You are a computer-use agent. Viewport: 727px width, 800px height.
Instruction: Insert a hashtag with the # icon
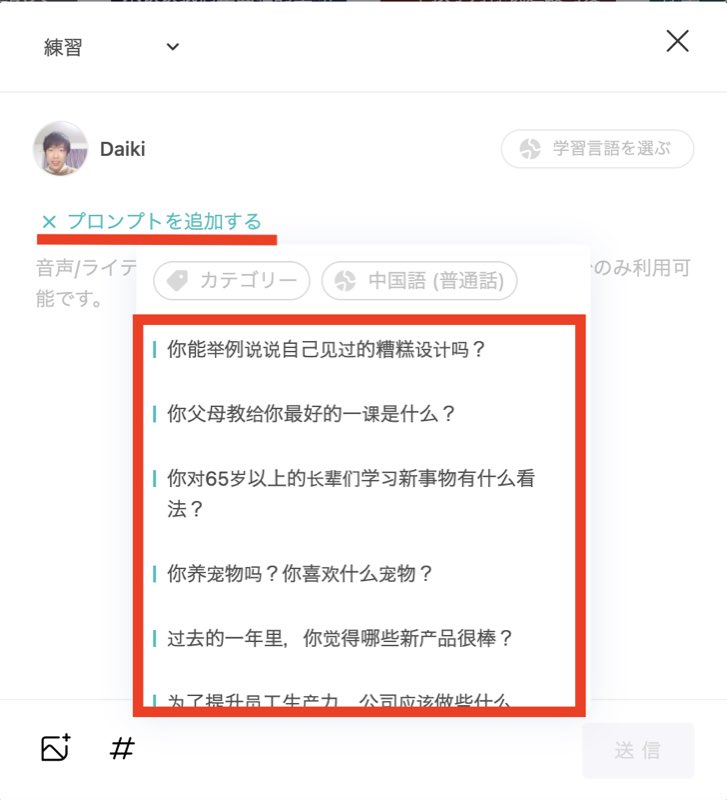pyautogui.click(x=121, y=748)
